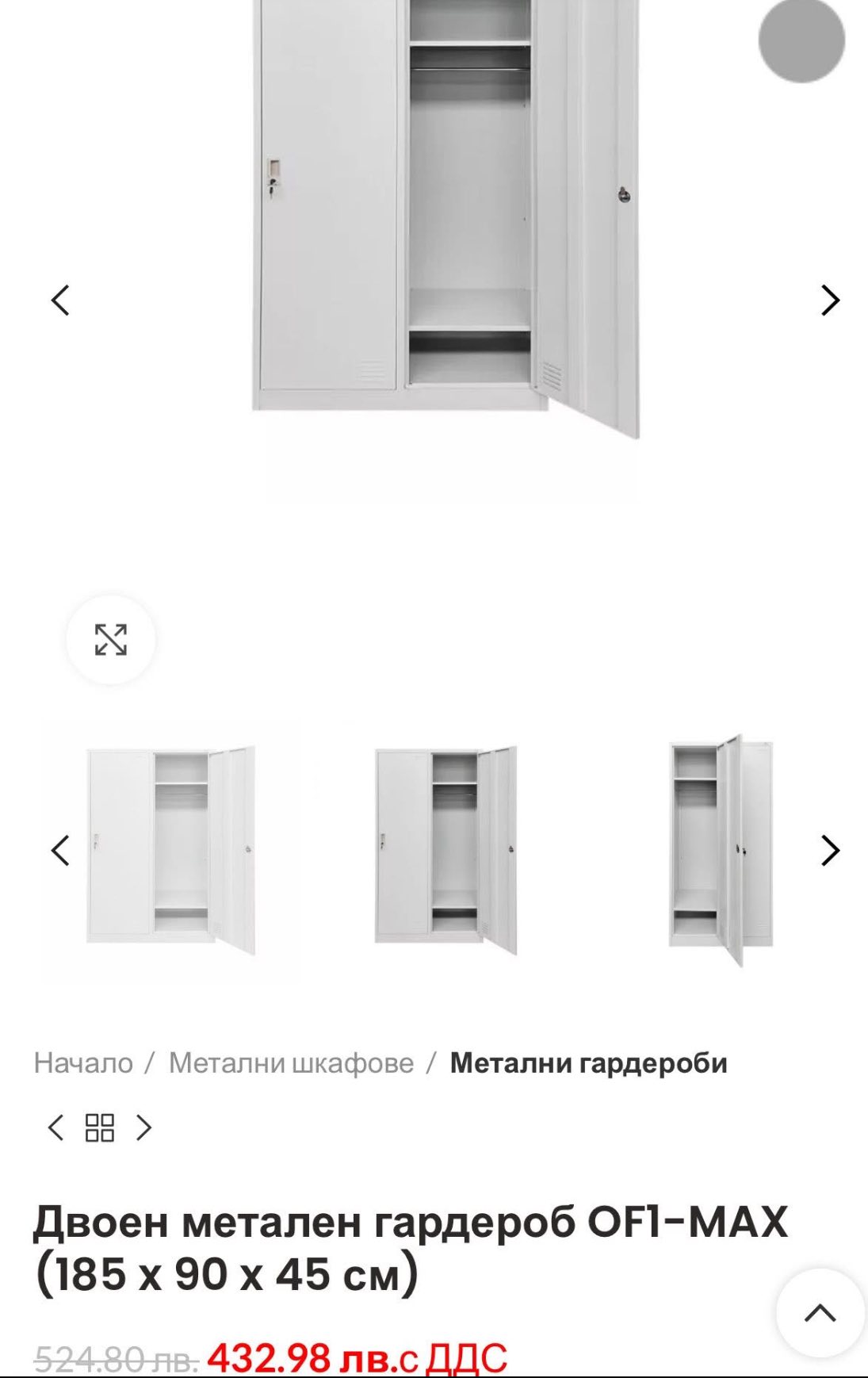Go to the next product
The height and width of the screenshot is (1378, 868).
[x=143, y=1127]
